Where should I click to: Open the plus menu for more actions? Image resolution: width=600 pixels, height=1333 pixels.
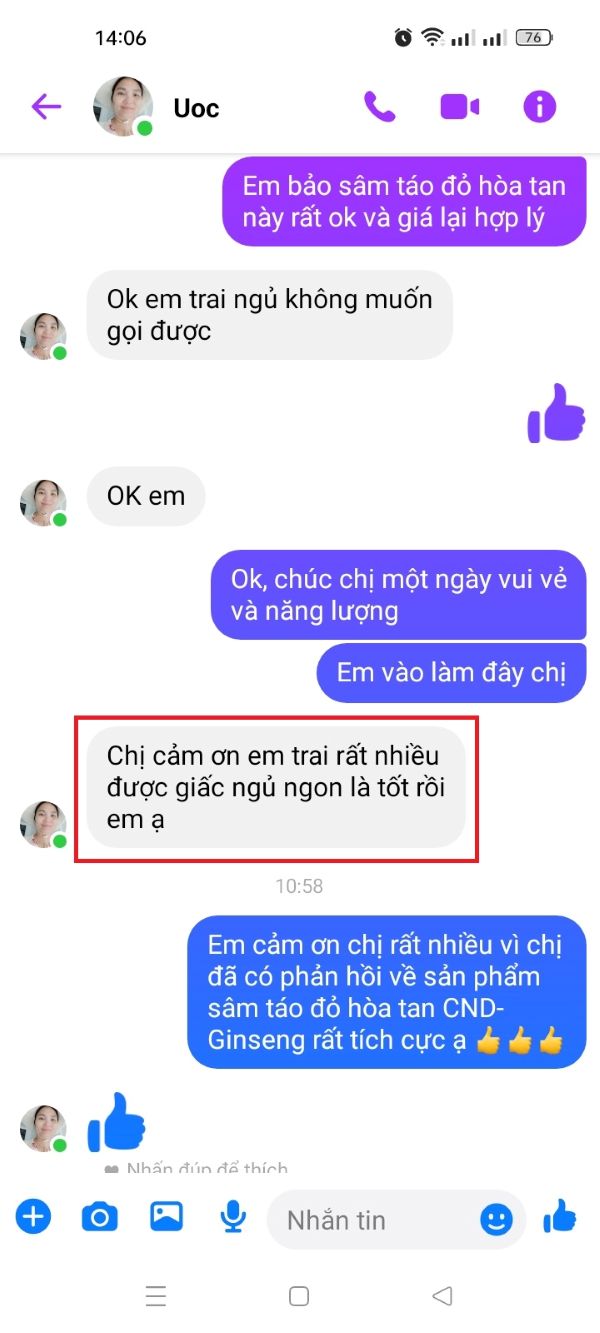pyautogui.click(x=33, y=1217)
